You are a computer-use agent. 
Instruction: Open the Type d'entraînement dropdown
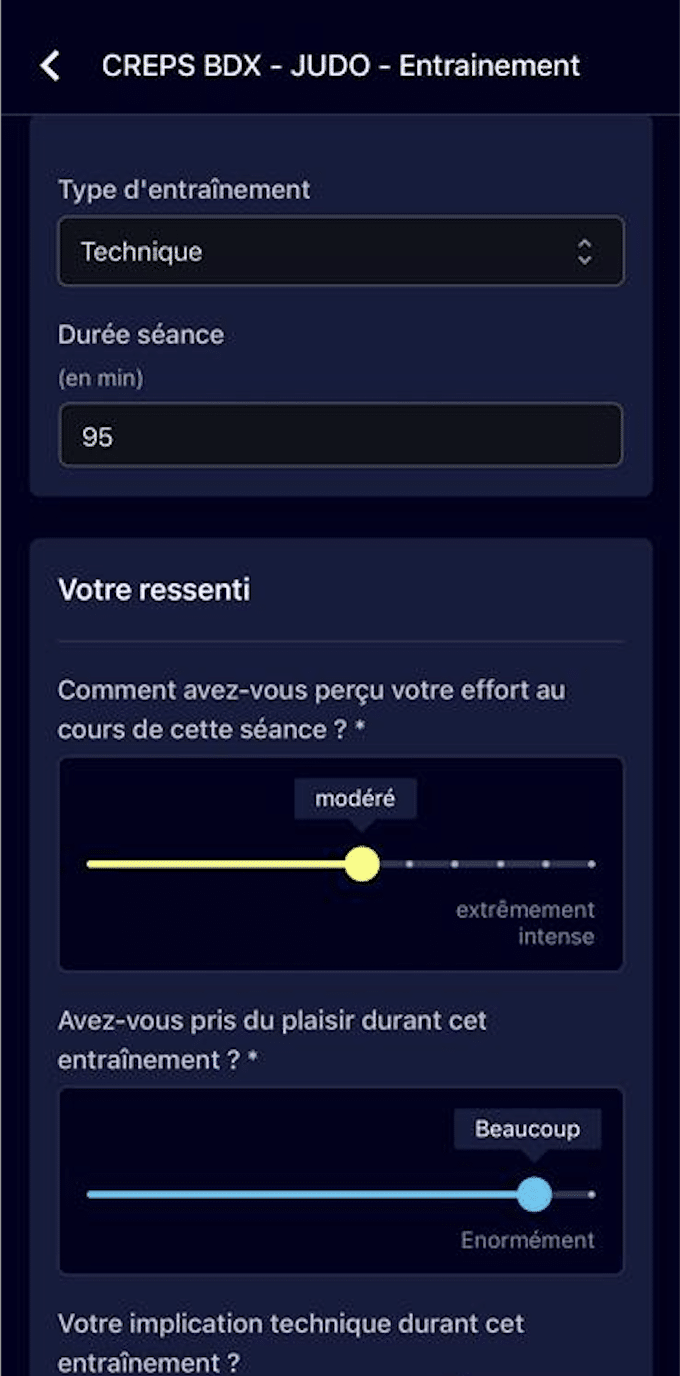[341, 251]
